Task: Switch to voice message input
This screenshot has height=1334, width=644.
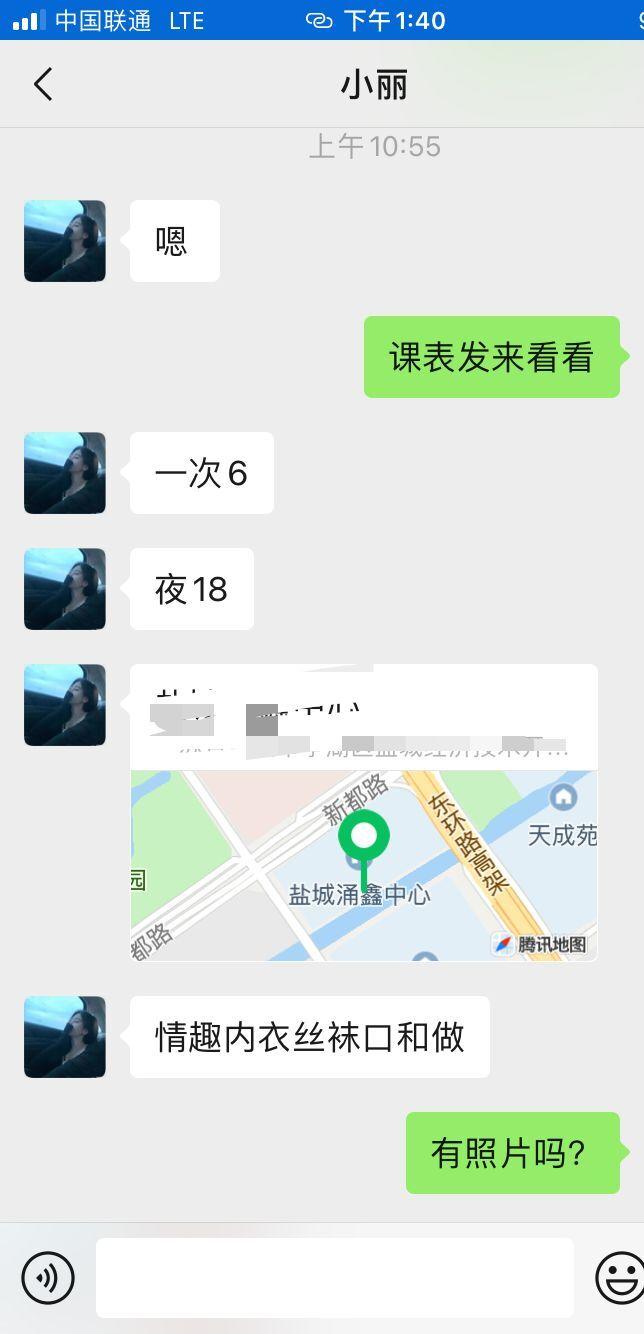Action: [48, 1277]
